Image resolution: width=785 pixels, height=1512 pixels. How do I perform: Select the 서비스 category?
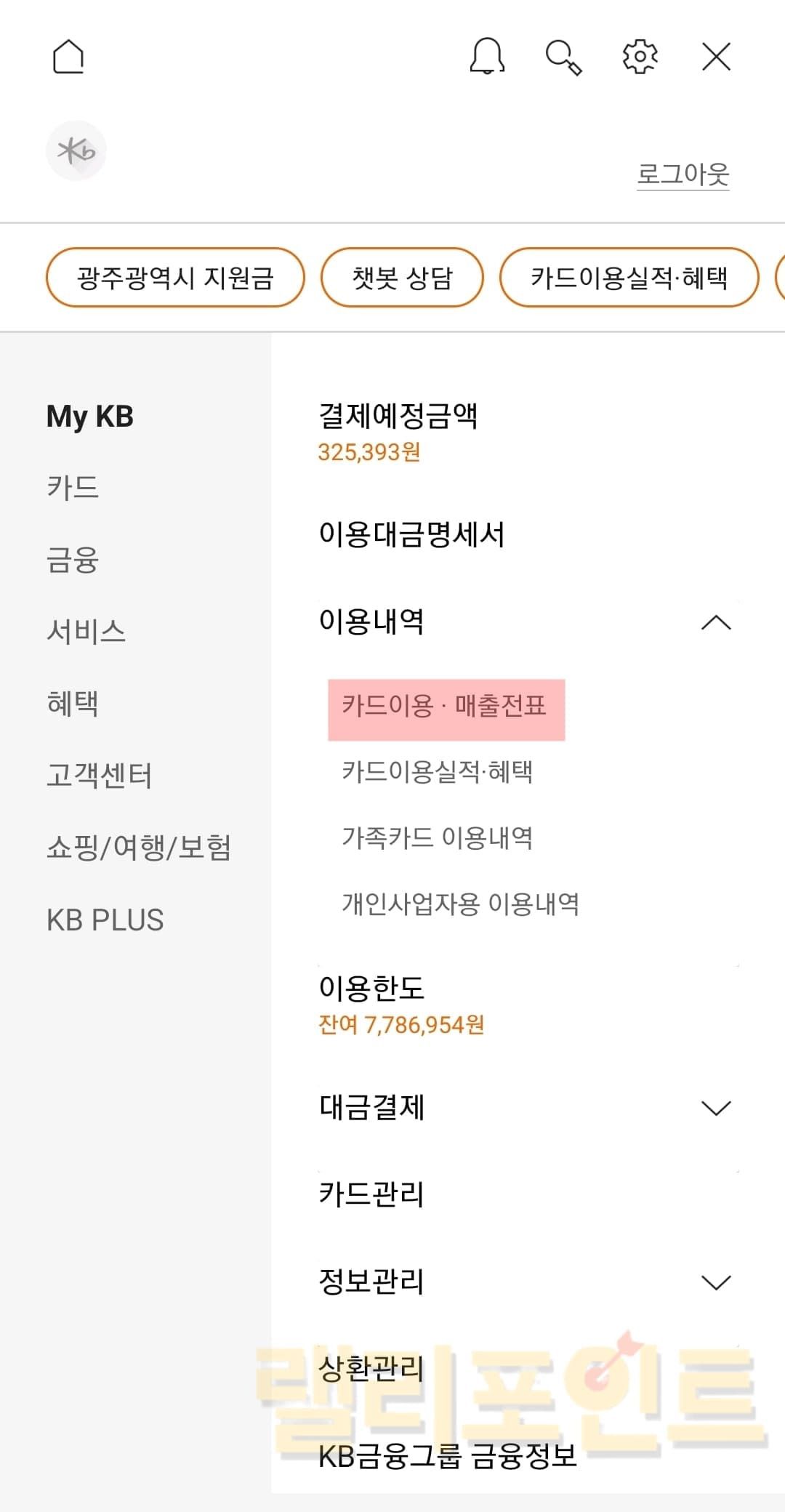pyautogui.click(x=86, y=631)
